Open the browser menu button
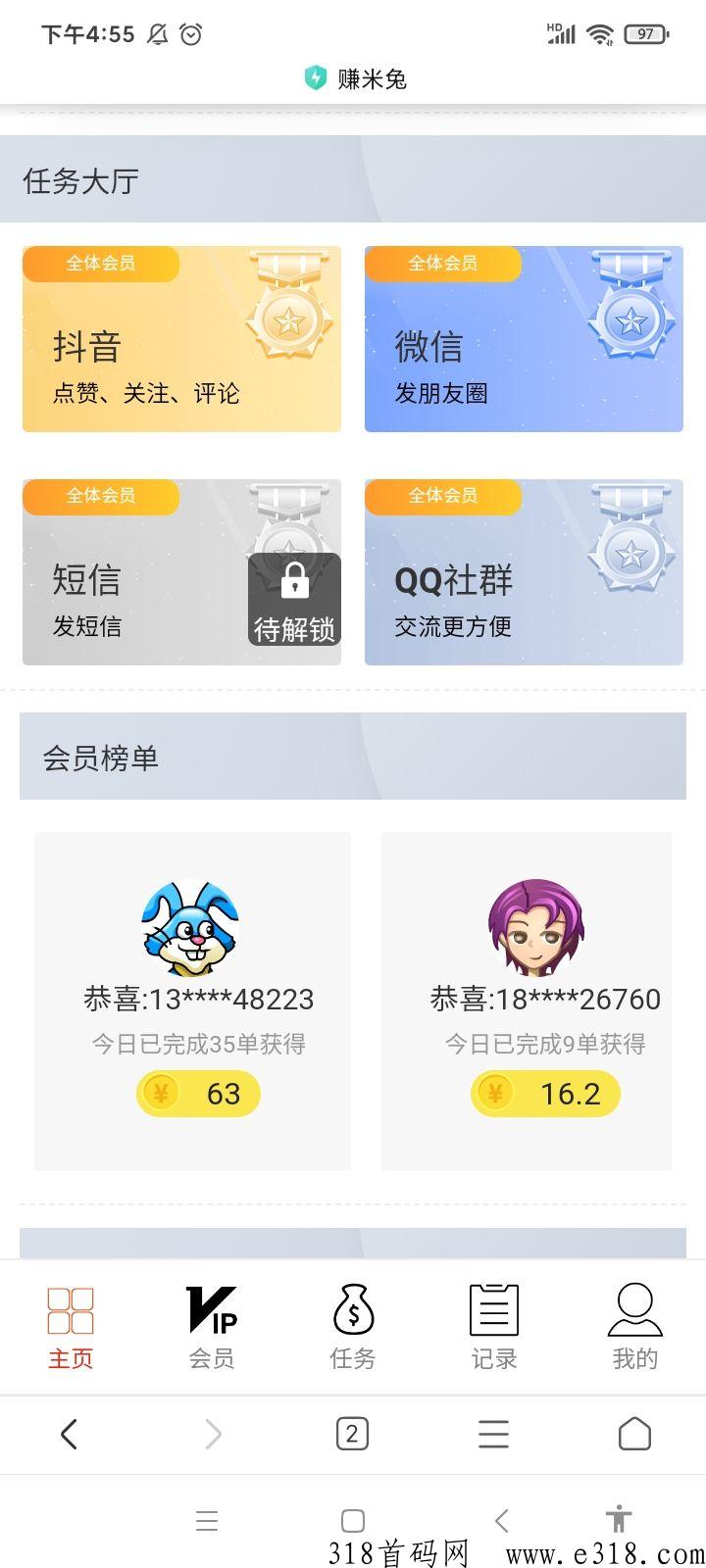 point(493,1434)
